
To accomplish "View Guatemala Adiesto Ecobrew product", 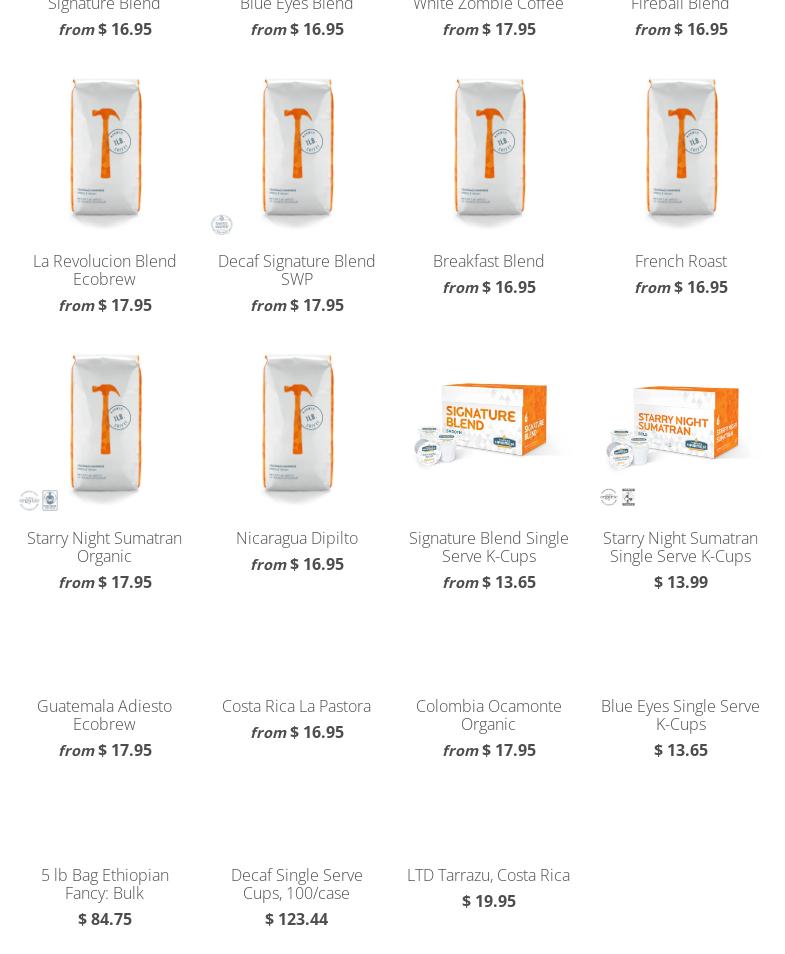I will pos(104,714).
